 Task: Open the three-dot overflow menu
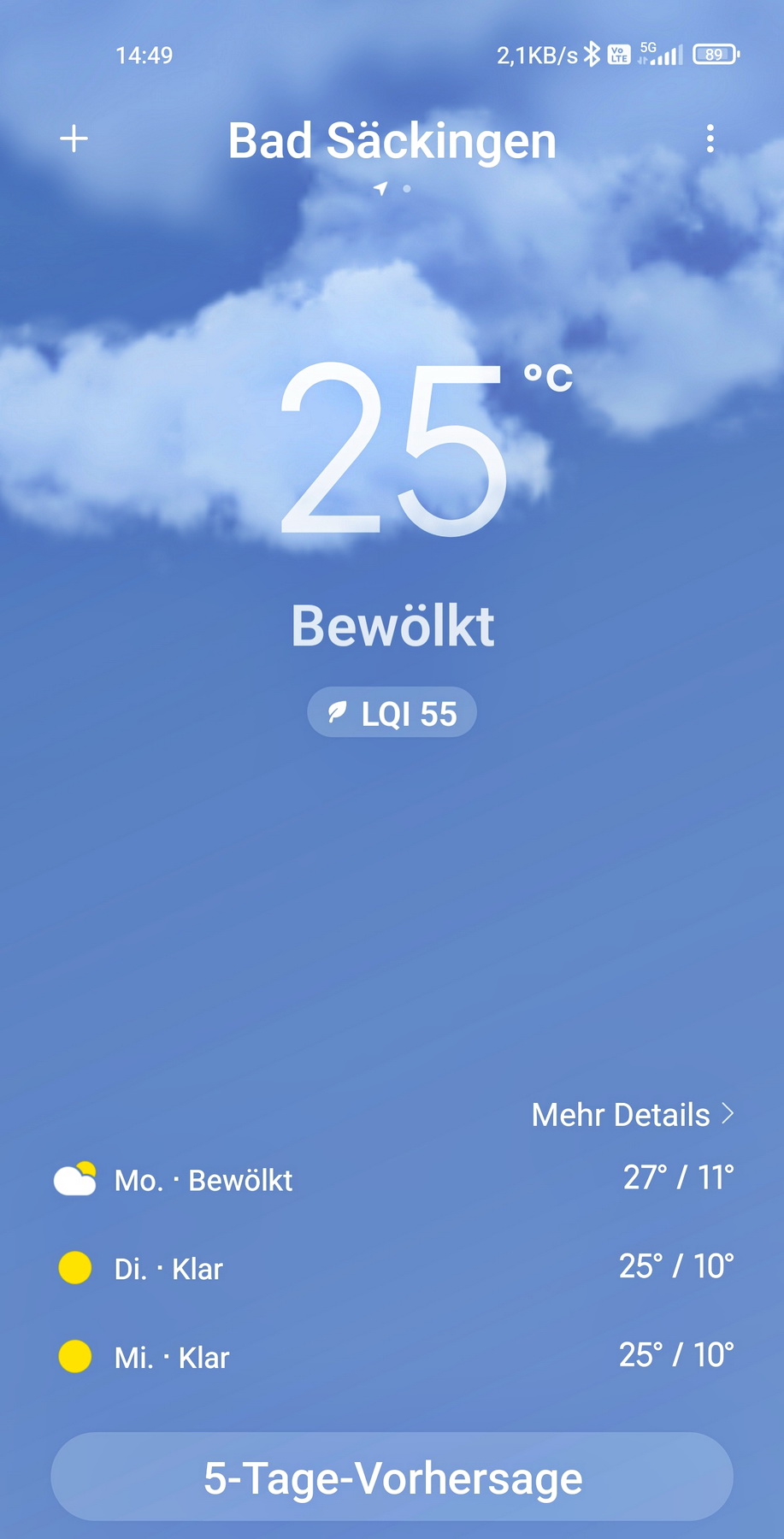click(x=710, y=139)
